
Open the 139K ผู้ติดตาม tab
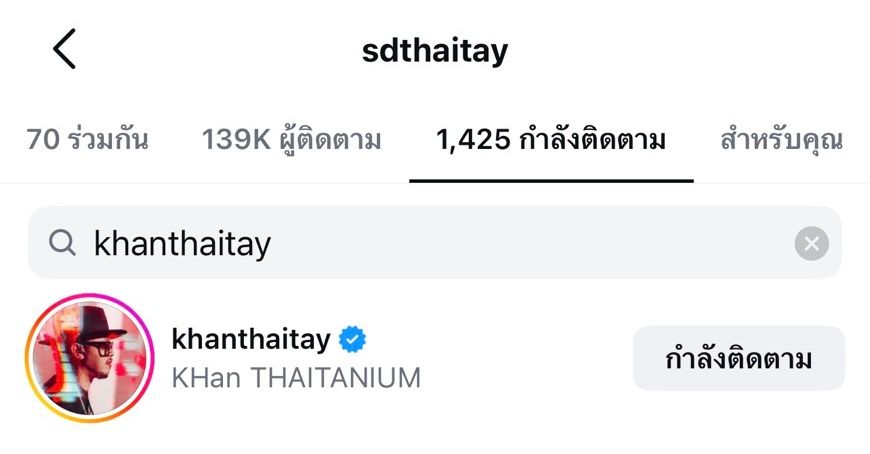coord(291,140)
